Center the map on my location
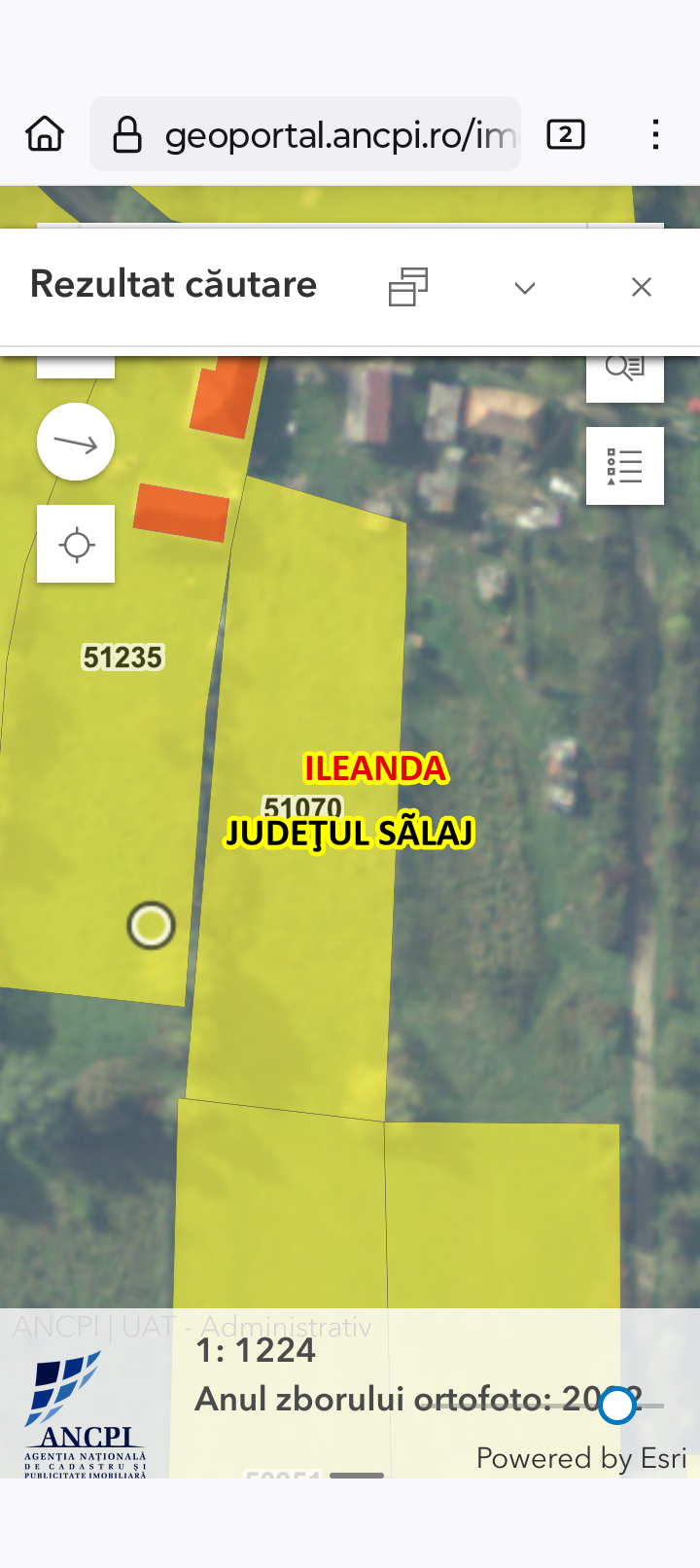Image resolution: width=700 pixels, height=1568 pixels. [x=76, y=544]
